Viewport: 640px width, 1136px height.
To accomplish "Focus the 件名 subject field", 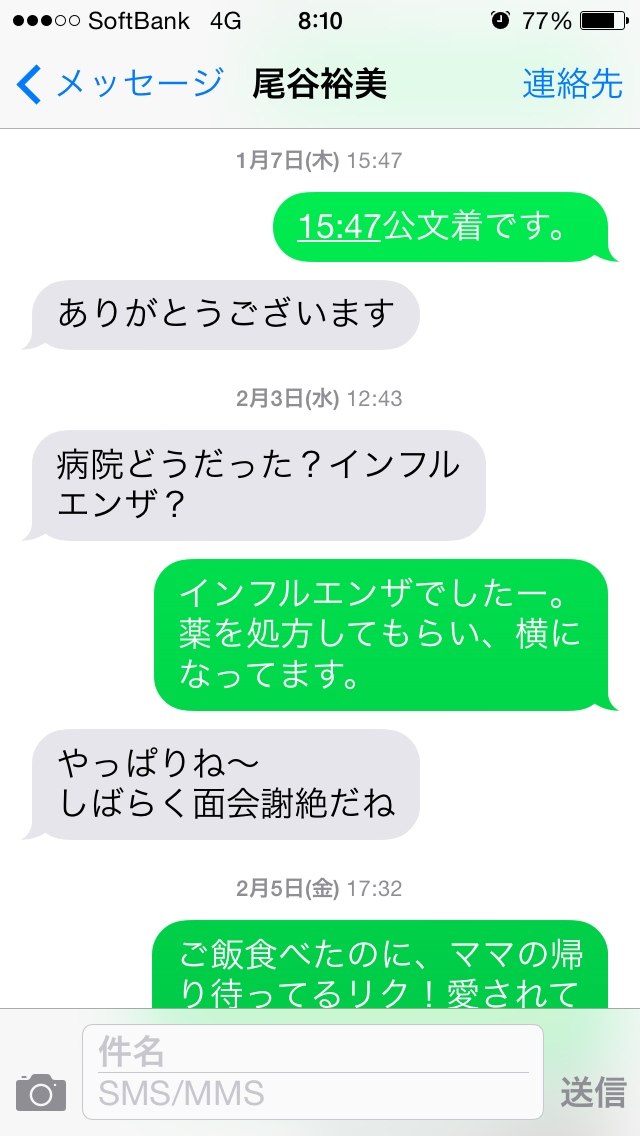I will [x=312, y=1051].
